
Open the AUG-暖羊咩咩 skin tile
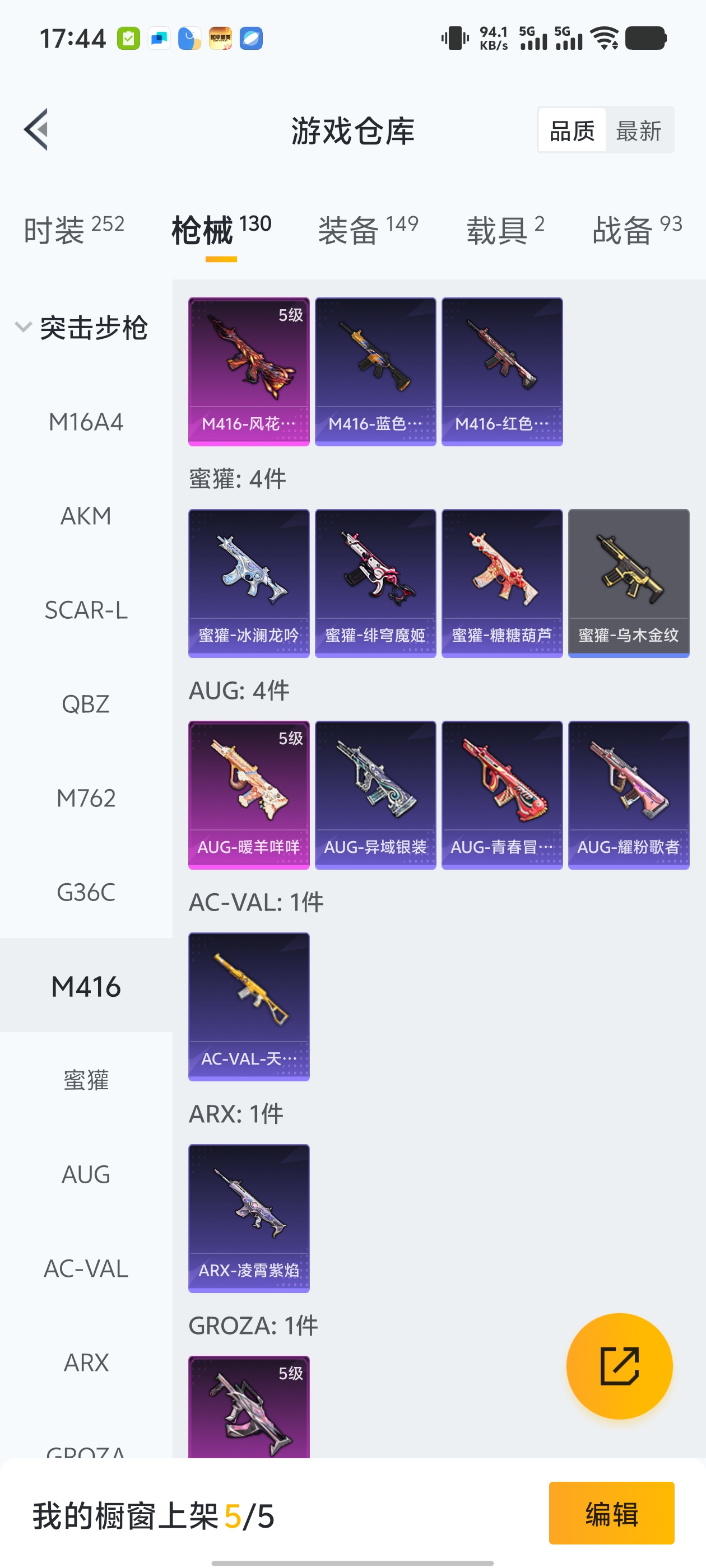point(249,795)
